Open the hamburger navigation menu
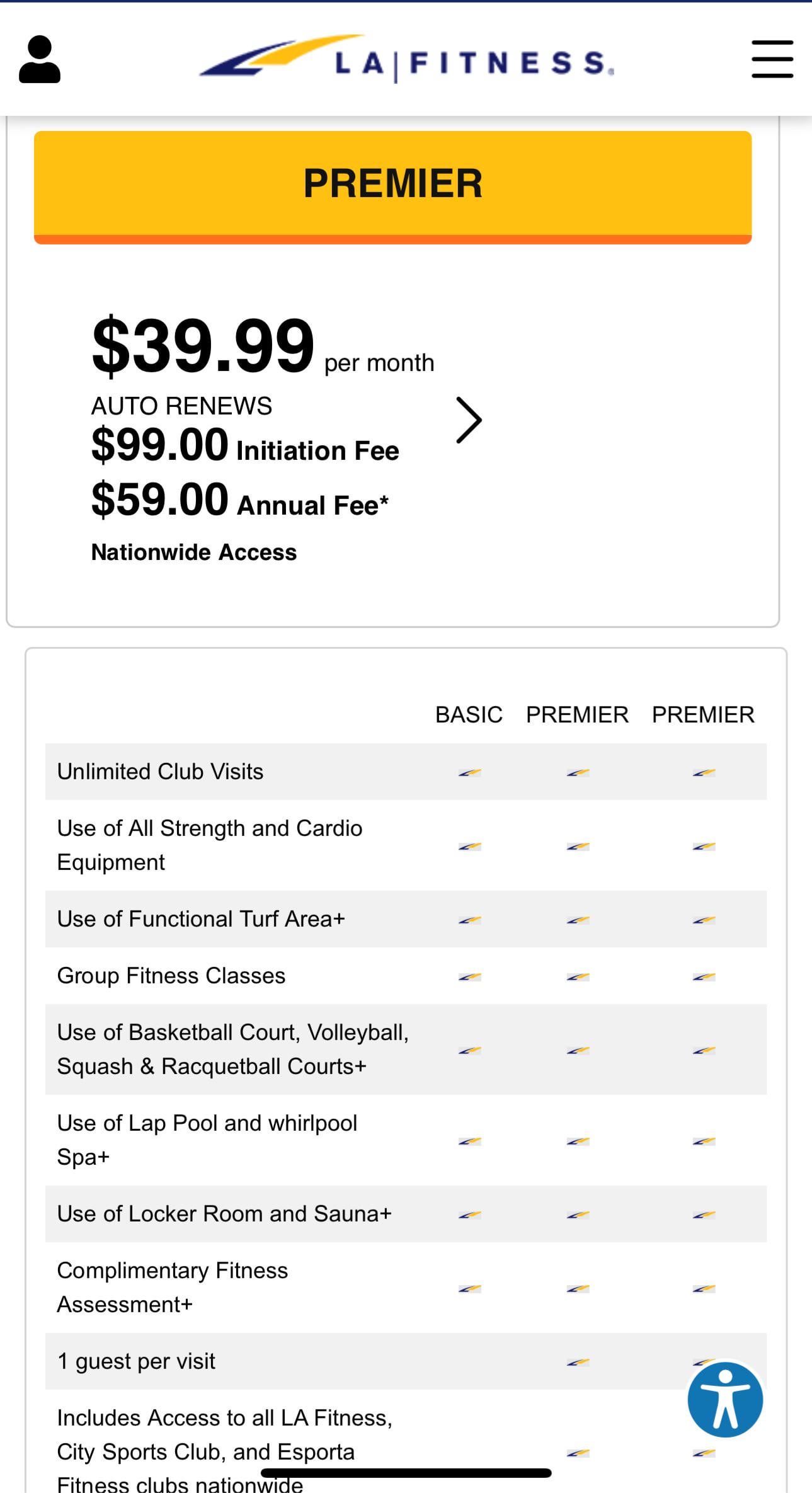 point(771,59)
